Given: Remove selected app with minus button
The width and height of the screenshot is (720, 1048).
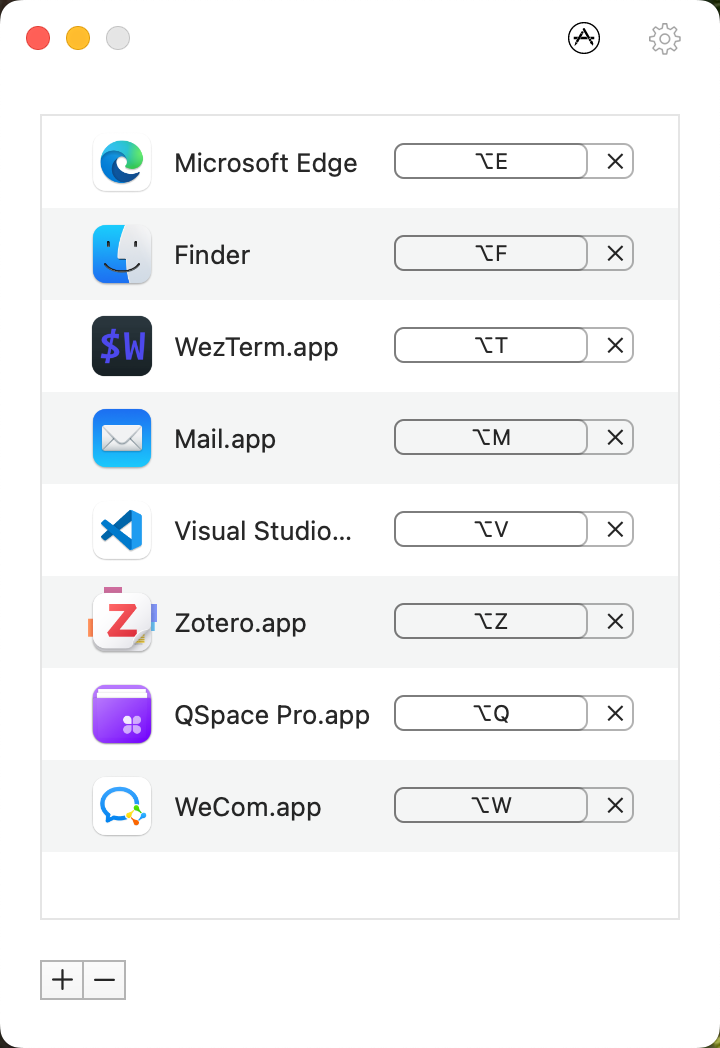Looking at the screenshot, I should point(104,980).
